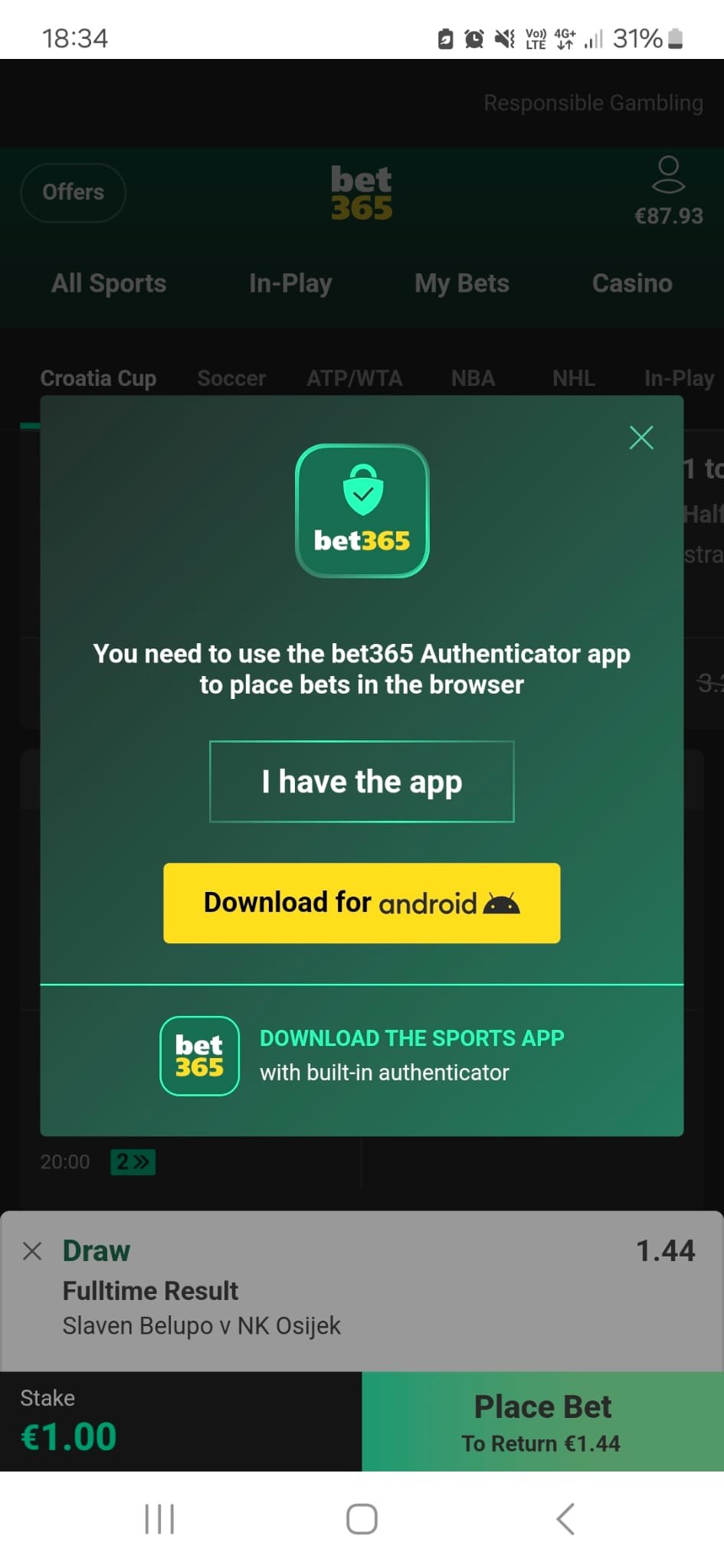The height and width of the screenshot is (1568, 724).
Task: Tap Place Bet to return €1.44
Action: point(542,1422)
